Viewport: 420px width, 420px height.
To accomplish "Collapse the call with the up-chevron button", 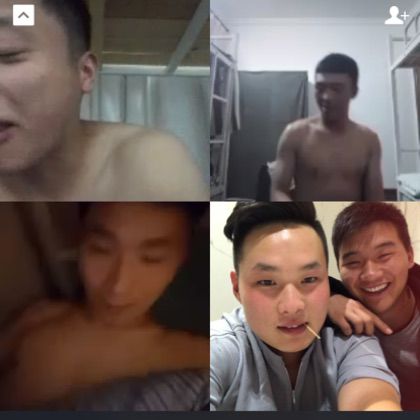I will [23, 15].
